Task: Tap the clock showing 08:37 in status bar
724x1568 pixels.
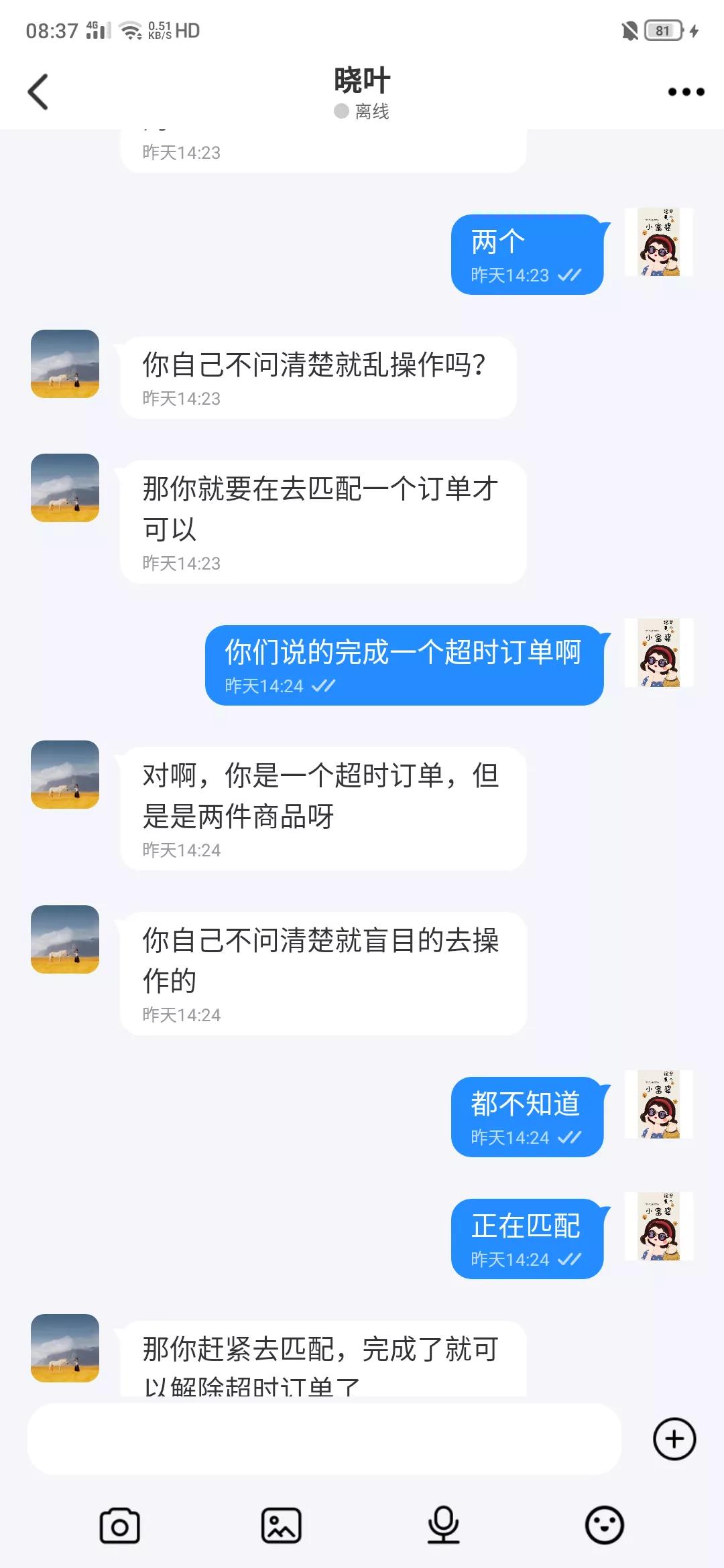Action: [x=52, y=29]
